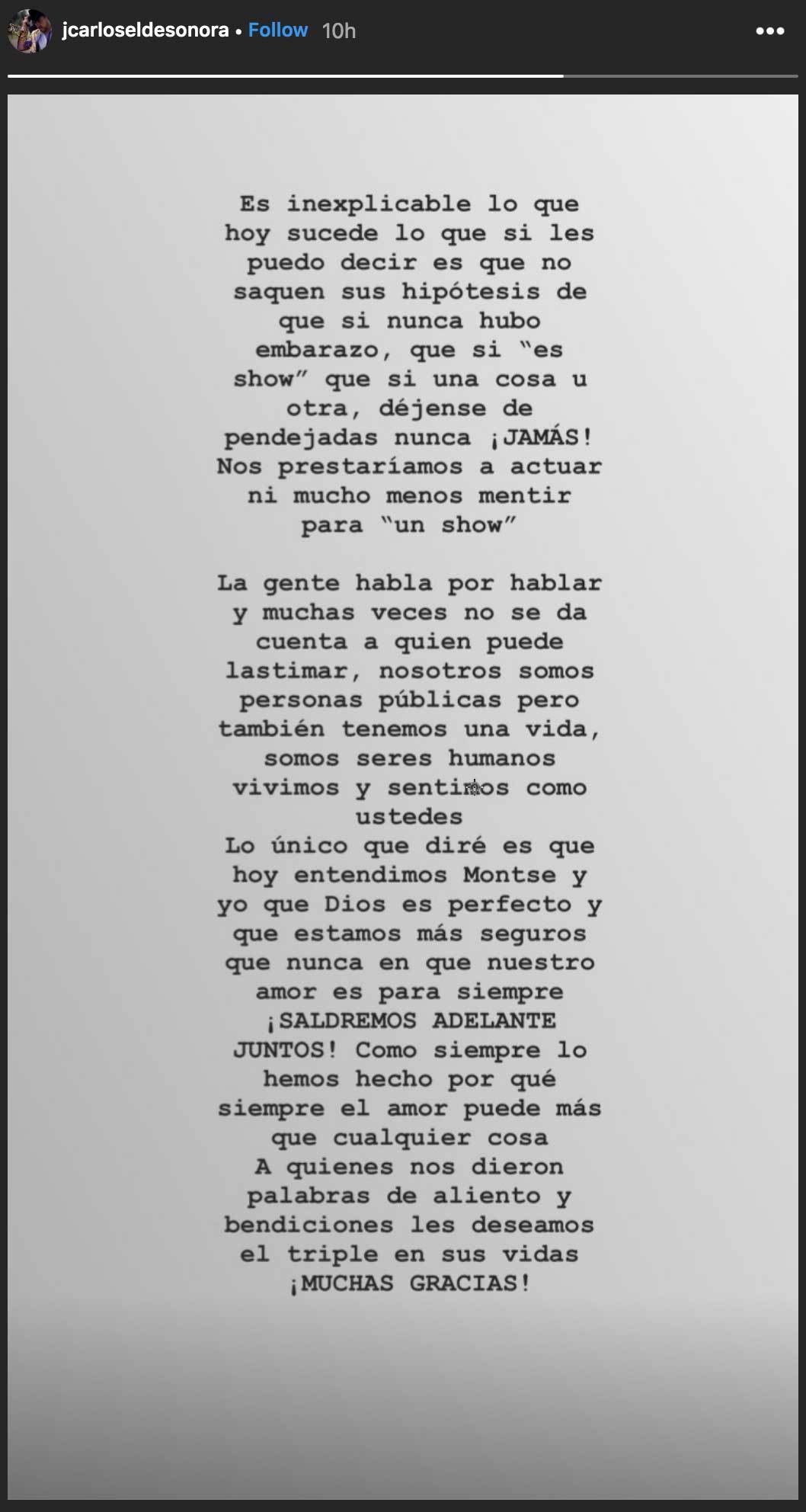Open jcarloseldesonora's profile picture
This screenshot has width=806, height=1512.
(x=29, y=31)
